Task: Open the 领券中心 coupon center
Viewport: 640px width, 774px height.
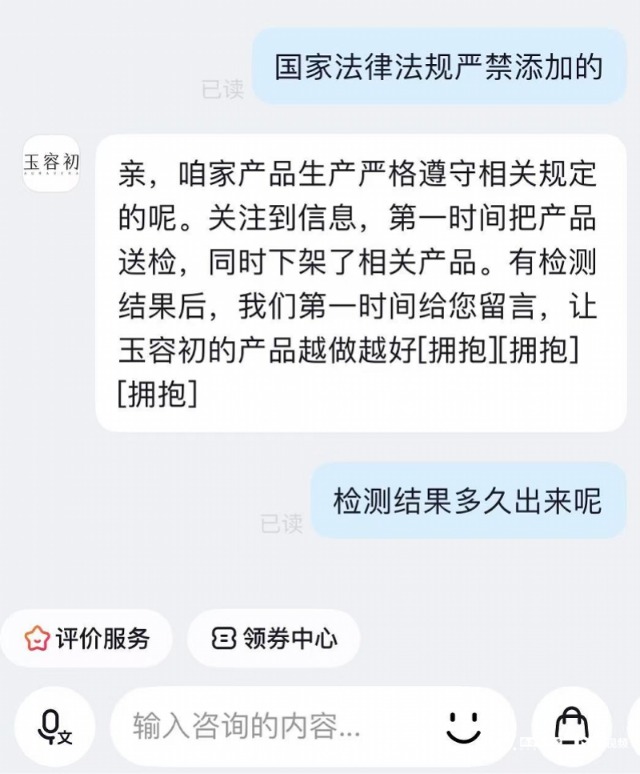Action: (x=274, y=638)
